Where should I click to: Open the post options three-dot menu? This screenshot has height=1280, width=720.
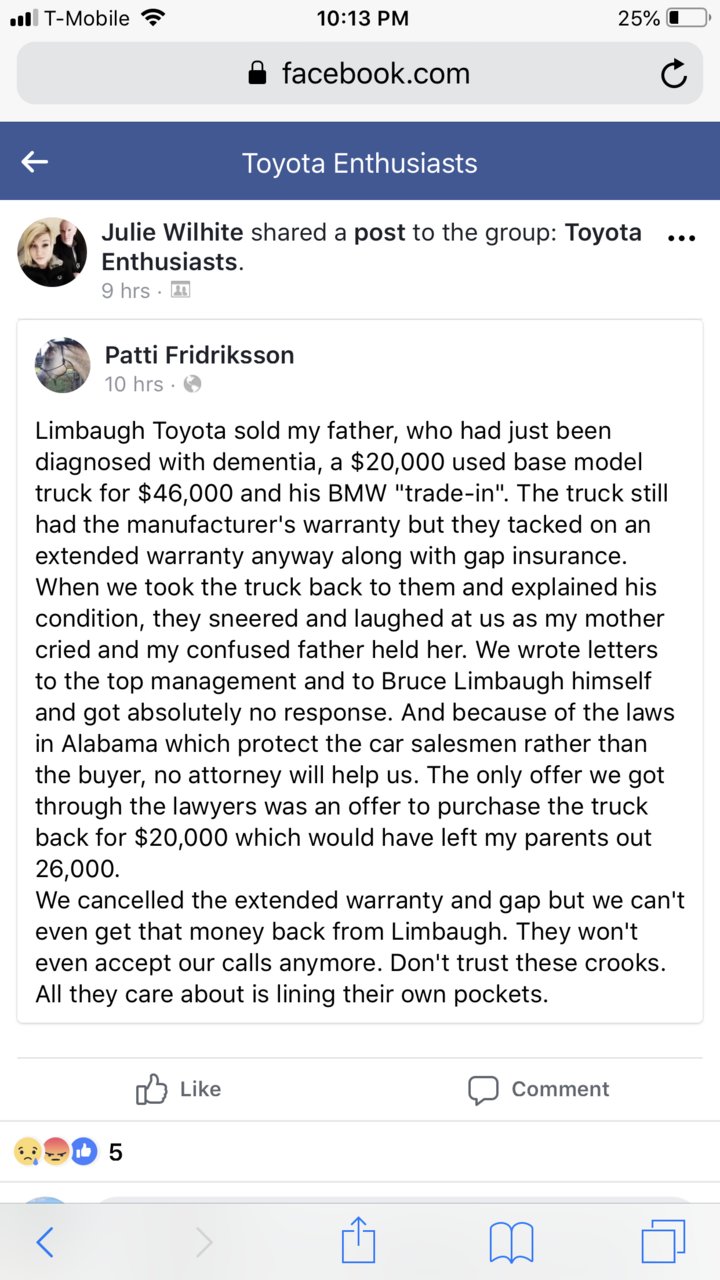[681, 238]
